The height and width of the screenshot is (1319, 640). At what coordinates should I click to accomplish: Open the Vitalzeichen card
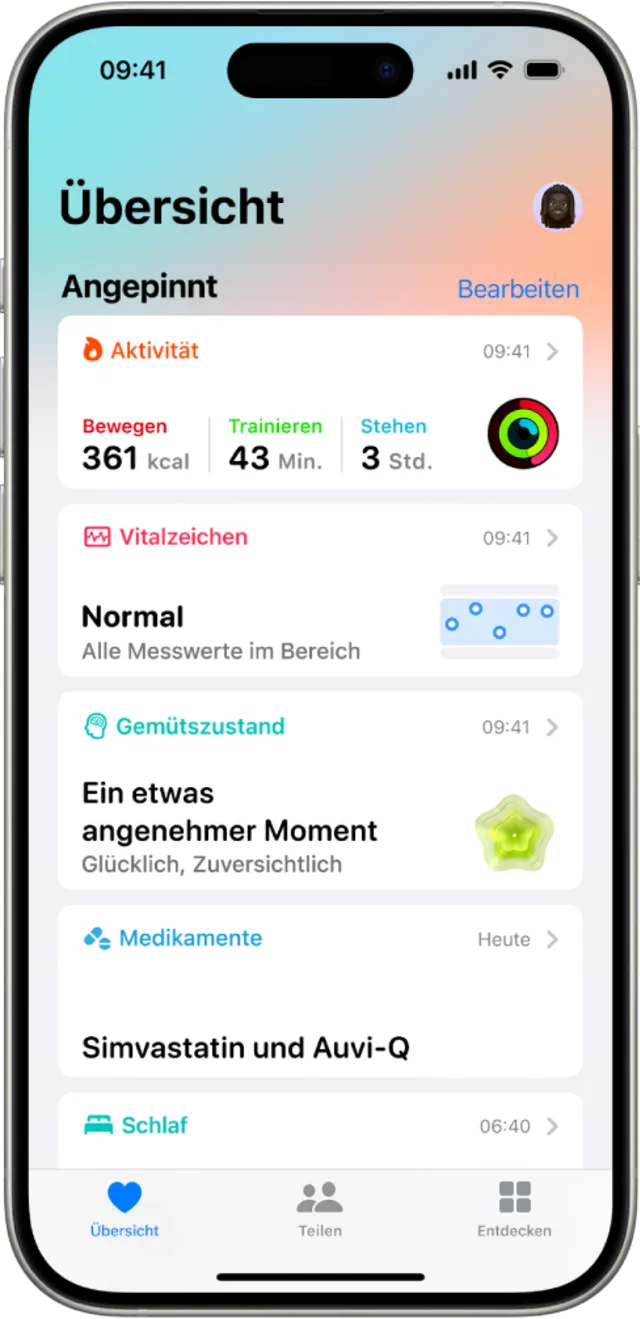(x=320, y=590)
